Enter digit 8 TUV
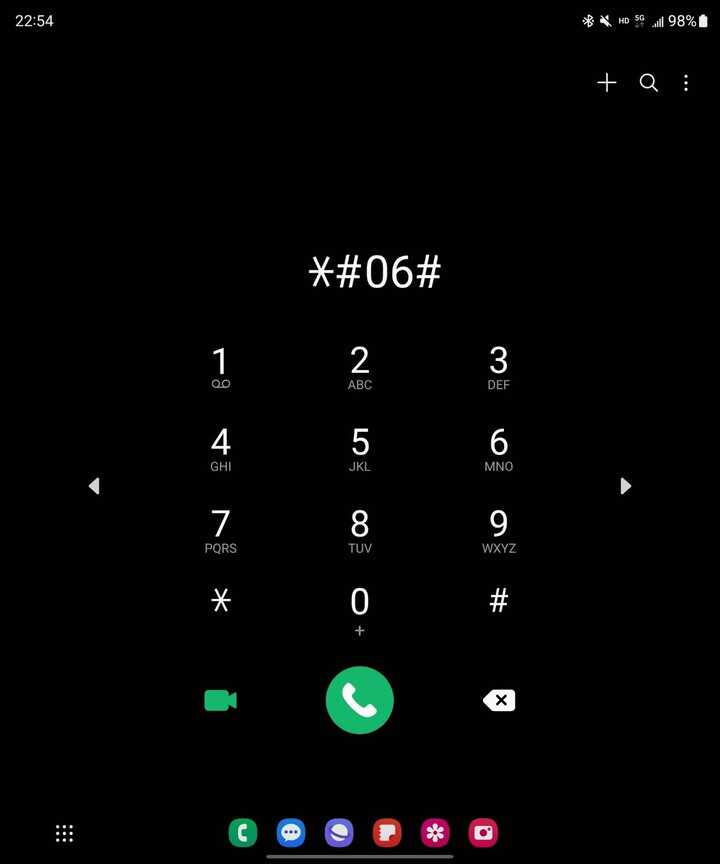The image size is (720, 864). (360, 531)
